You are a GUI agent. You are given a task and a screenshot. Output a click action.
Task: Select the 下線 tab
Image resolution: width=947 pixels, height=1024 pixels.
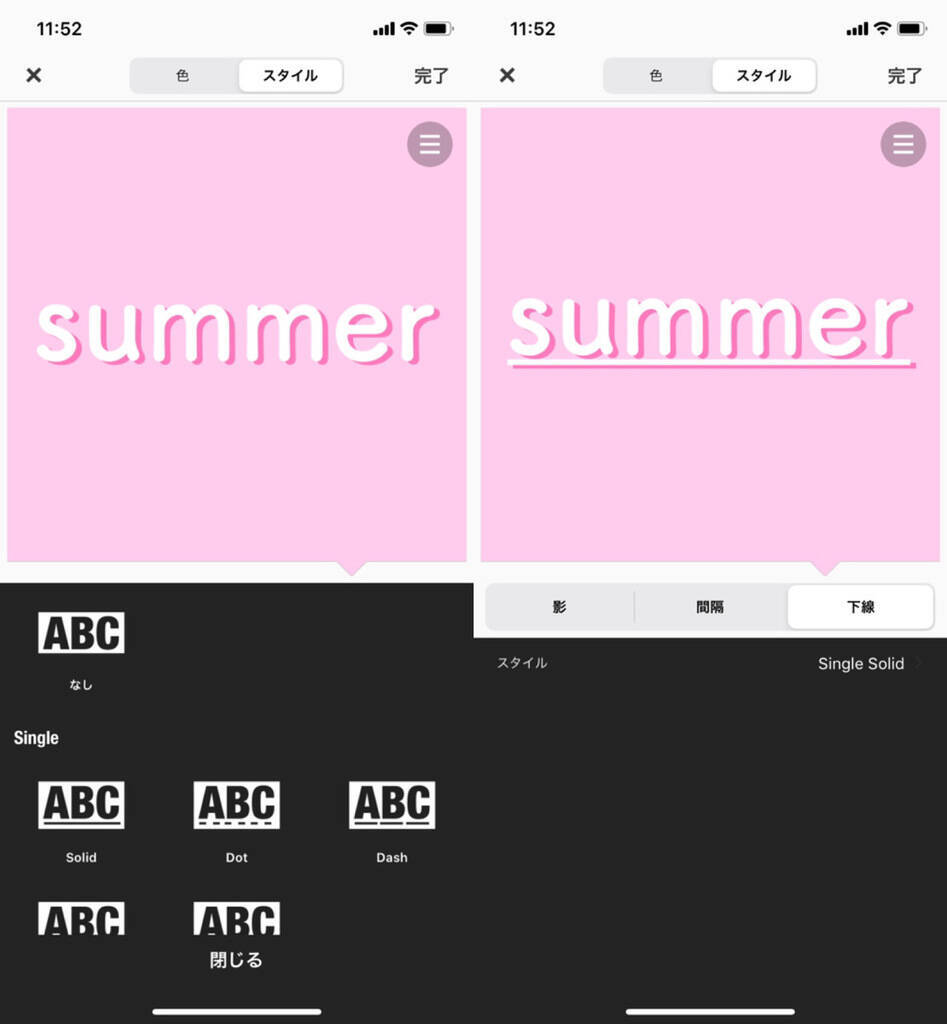tap(860, 607)
